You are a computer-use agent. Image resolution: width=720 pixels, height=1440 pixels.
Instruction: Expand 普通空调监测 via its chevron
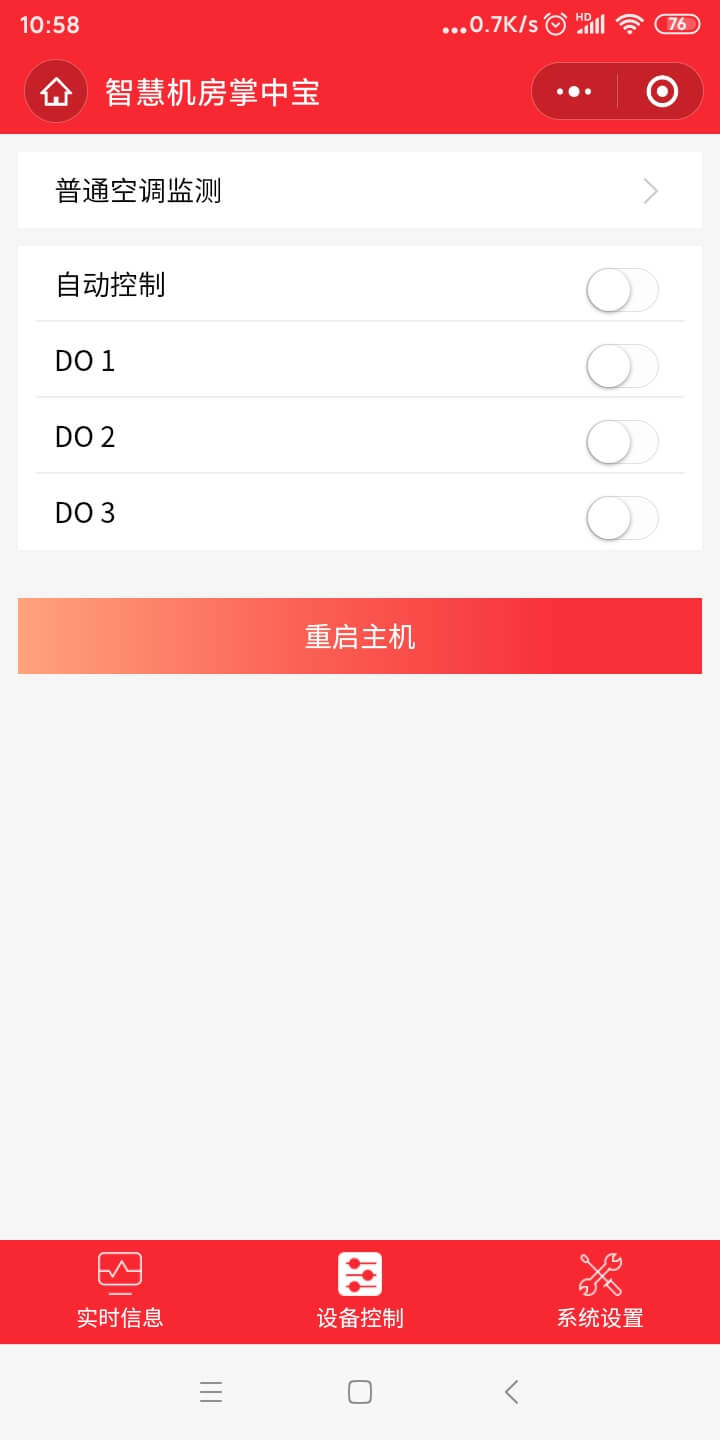pos(649,190)
